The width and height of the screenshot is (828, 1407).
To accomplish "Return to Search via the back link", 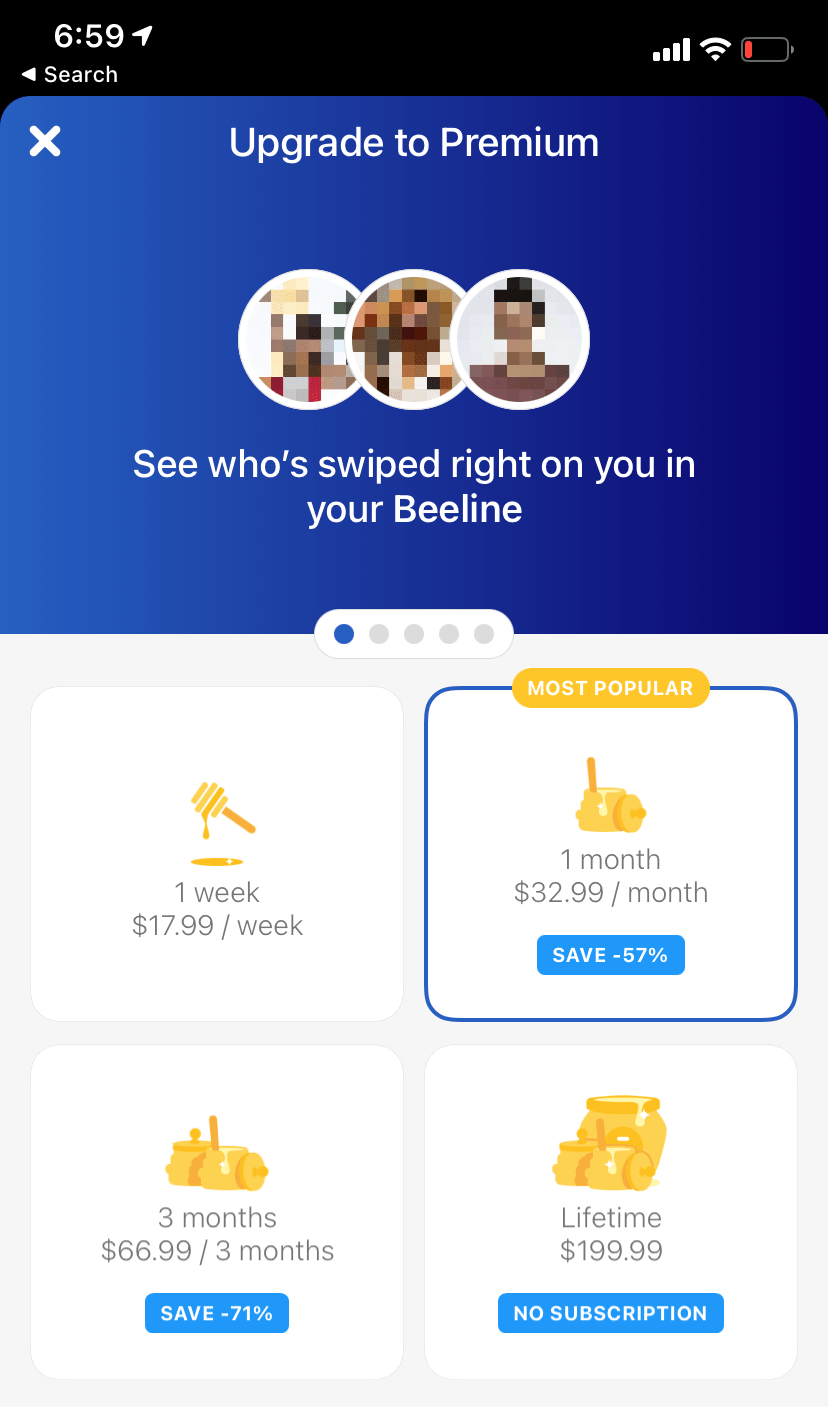I will coord(69,75).
